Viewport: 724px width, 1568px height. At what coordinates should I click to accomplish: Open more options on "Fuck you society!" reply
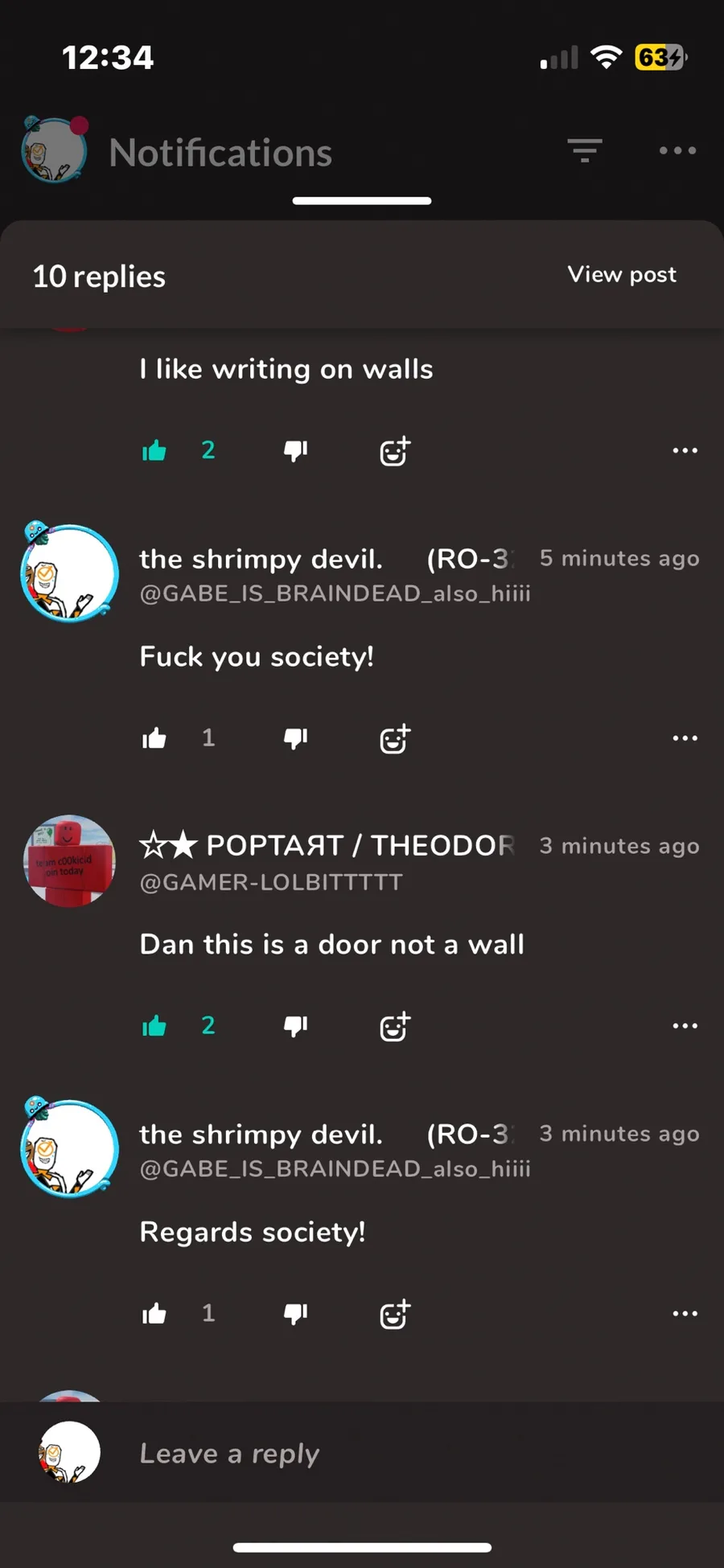[685, 738]
